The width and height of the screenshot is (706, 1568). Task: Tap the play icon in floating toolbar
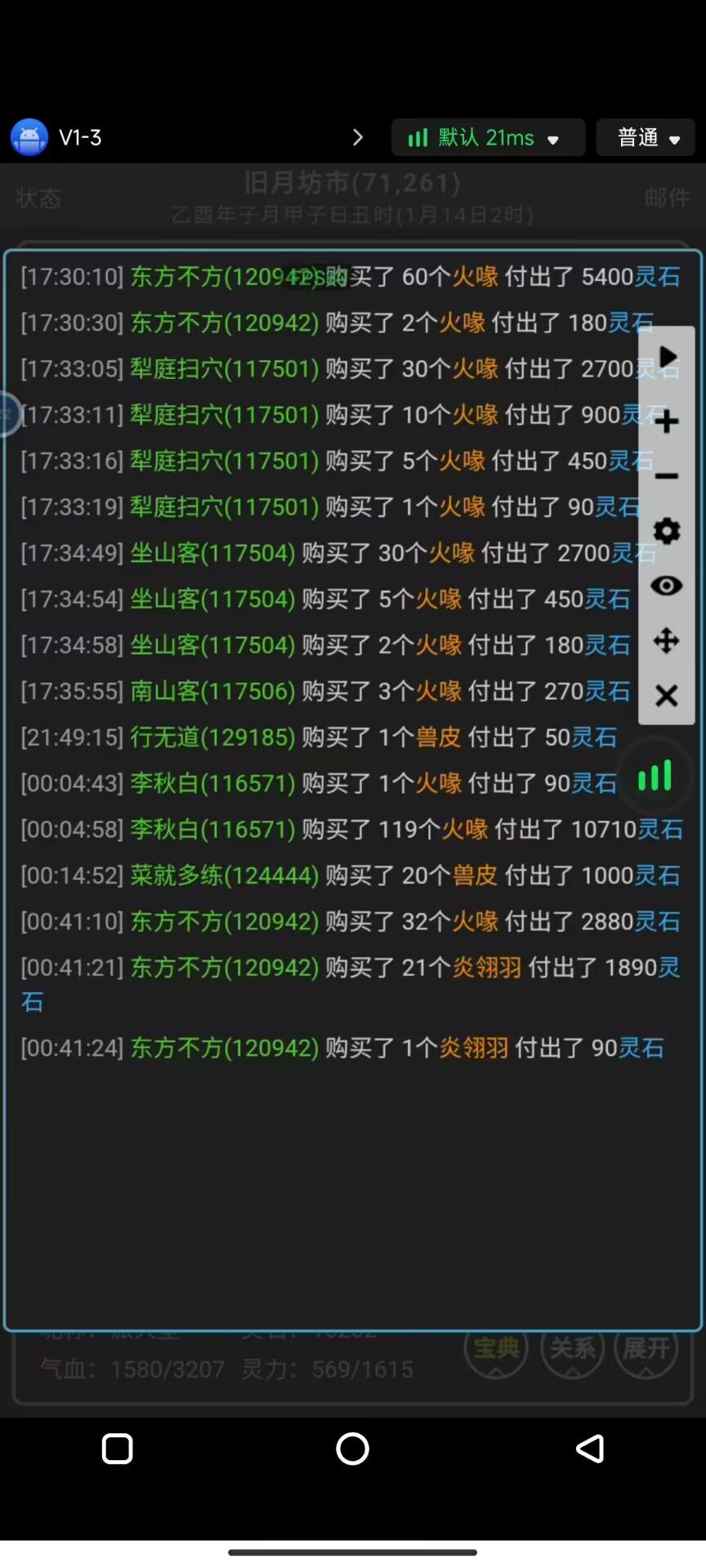(x=667, y=357)
